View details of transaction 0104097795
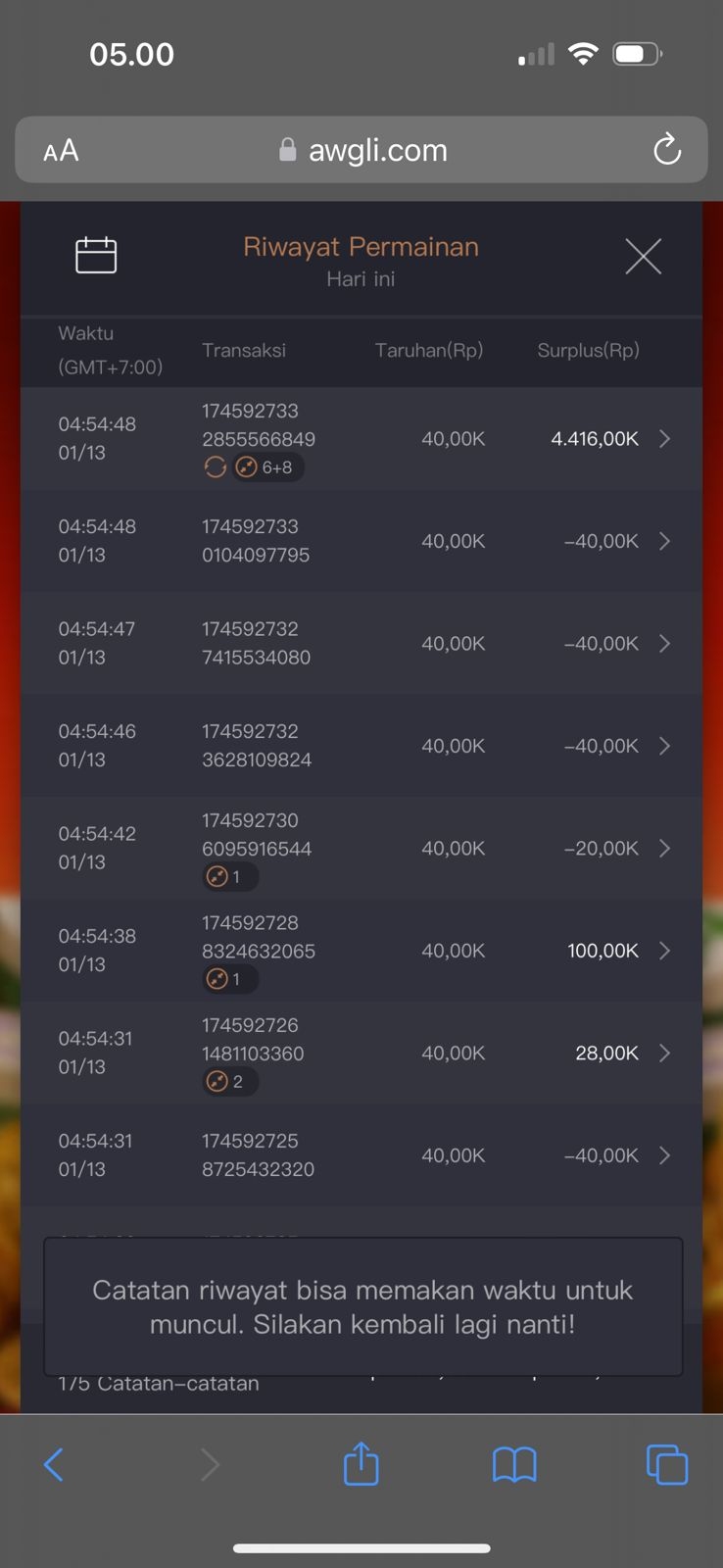The image size is (723, 1568). click(664, 541)
